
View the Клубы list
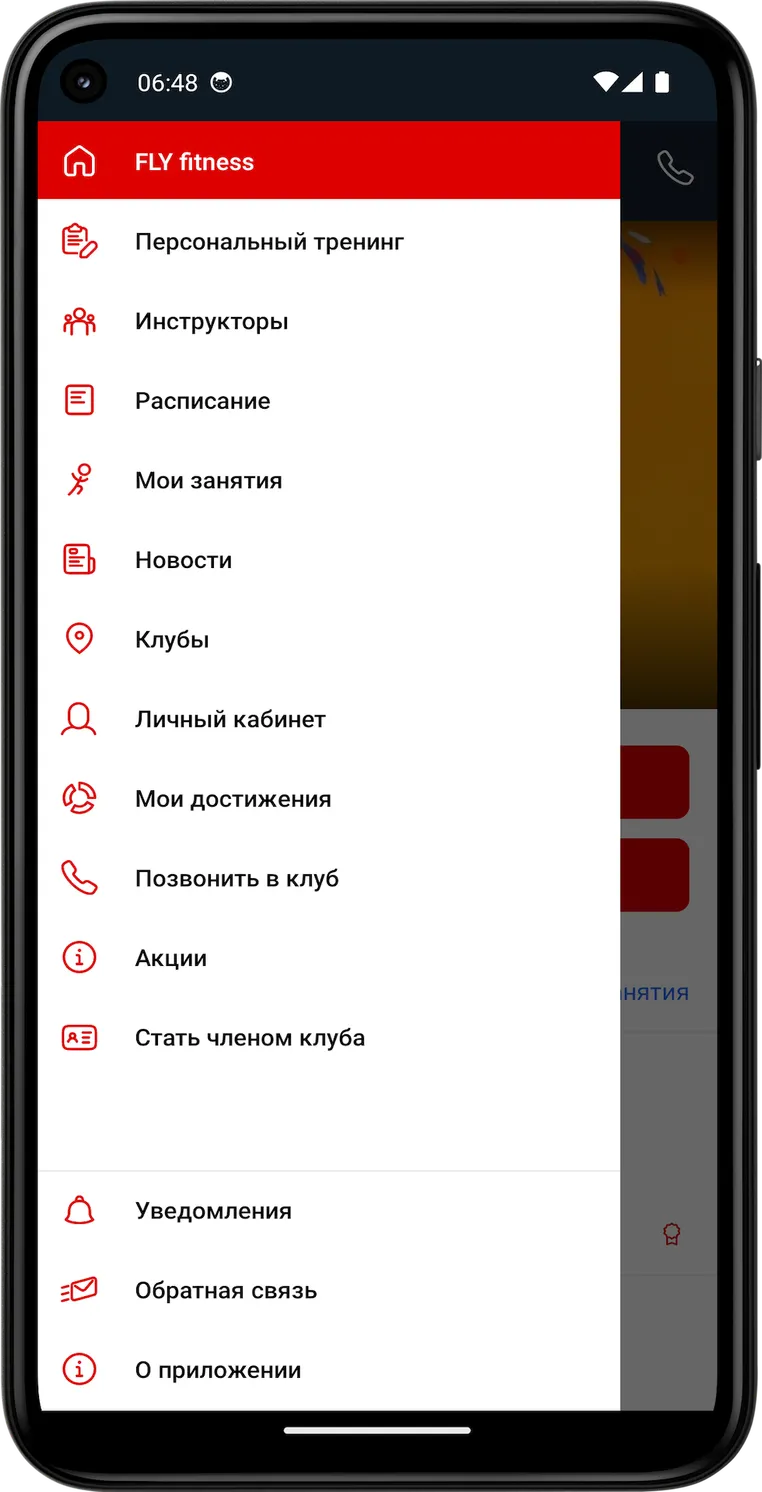coord(329,640)
